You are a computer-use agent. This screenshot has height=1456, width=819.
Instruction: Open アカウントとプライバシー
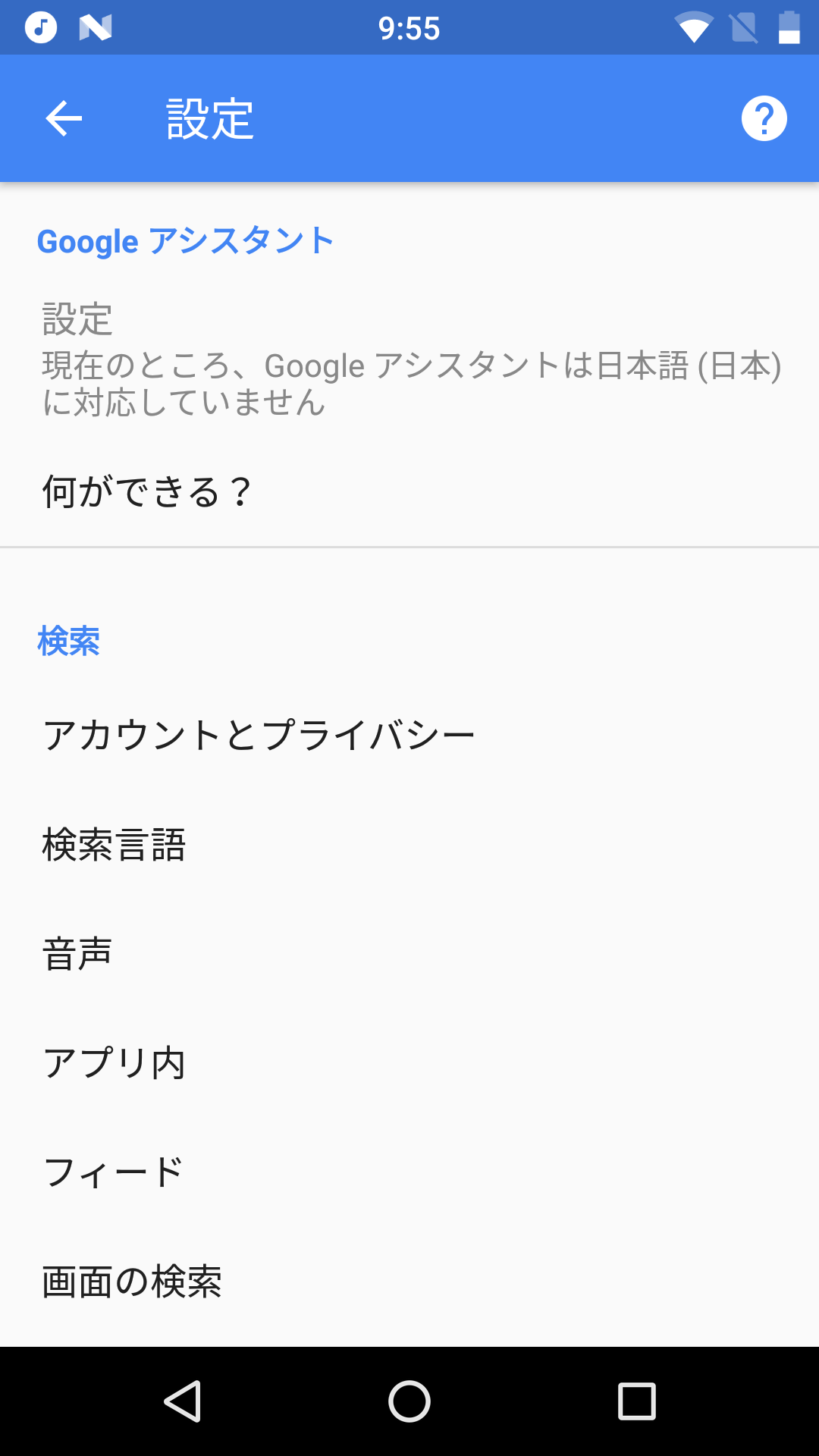coord(409,735)
